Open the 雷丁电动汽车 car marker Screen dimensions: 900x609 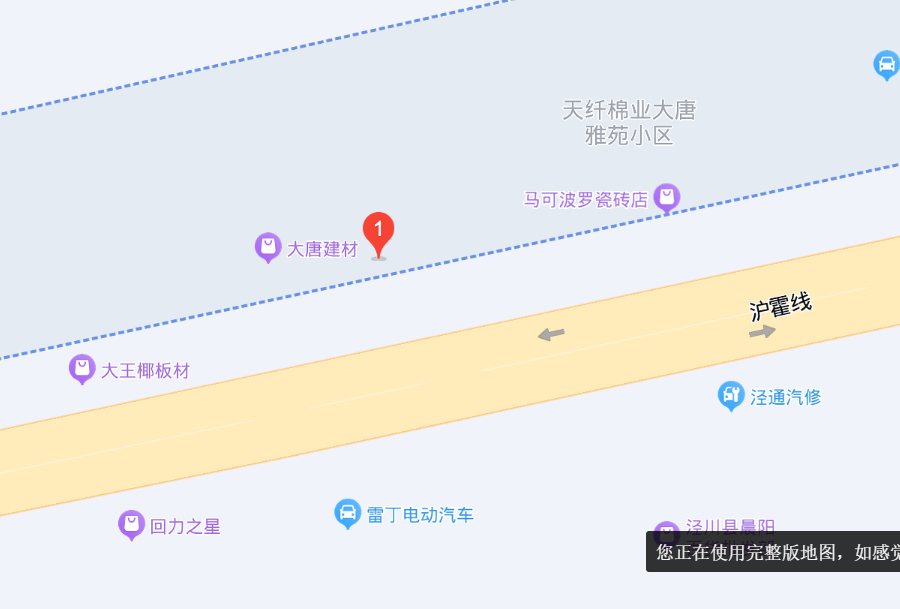tap(348, 513)
